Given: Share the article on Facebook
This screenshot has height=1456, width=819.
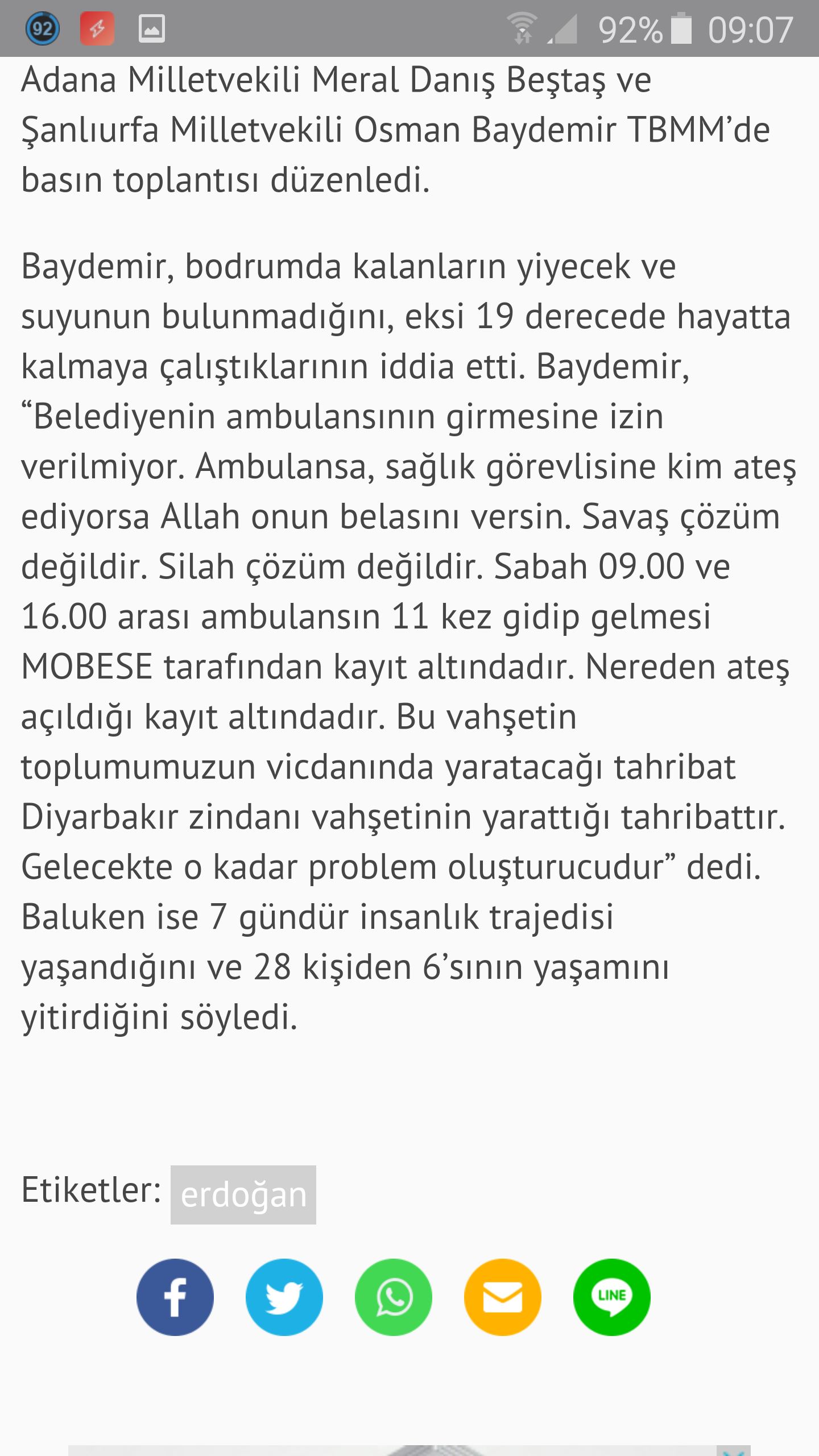Looking at the screenshot, I should click(x=175, y=1297).
